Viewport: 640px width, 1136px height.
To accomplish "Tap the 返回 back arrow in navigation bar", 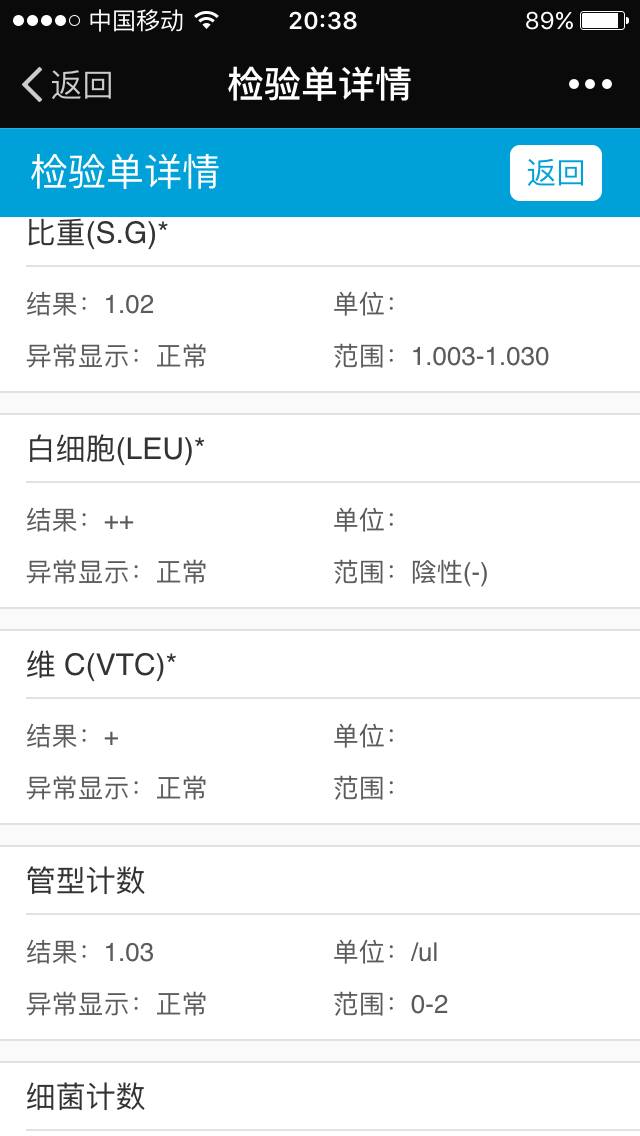I will [x=66, y=85].
